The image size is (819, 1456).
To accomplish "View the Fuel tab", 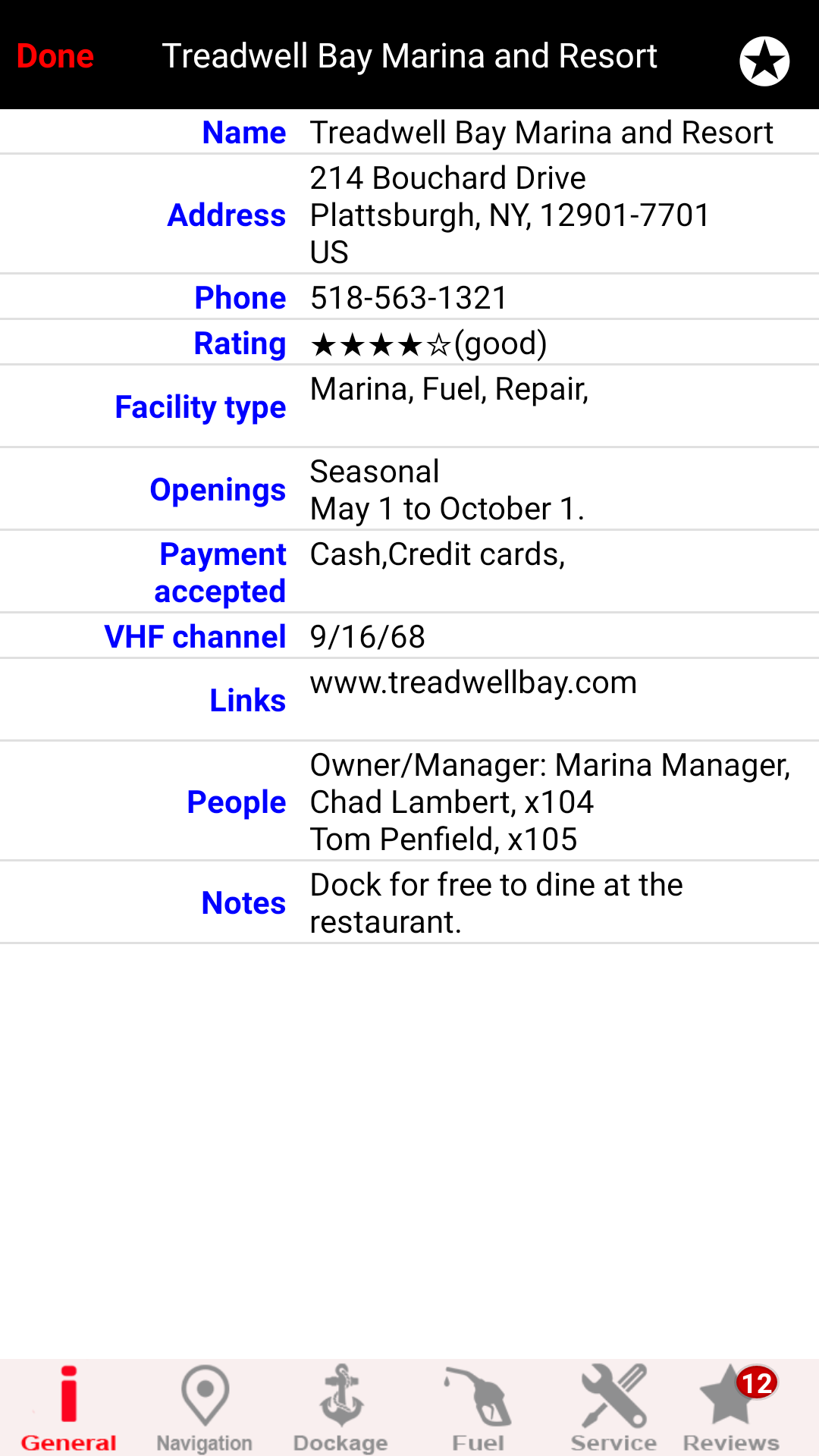I will (x=478, y=1407).
